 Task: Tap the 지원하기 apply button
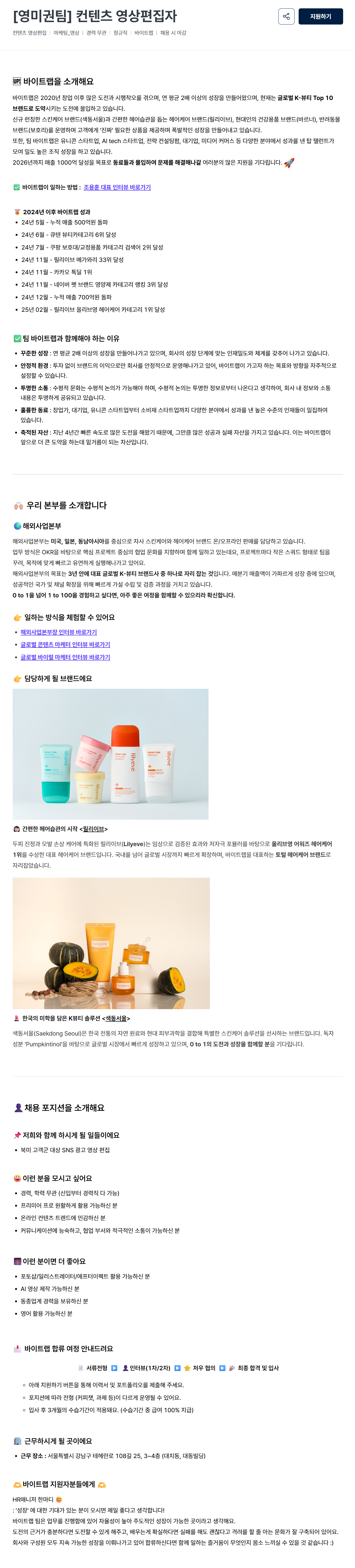(320, 16)
